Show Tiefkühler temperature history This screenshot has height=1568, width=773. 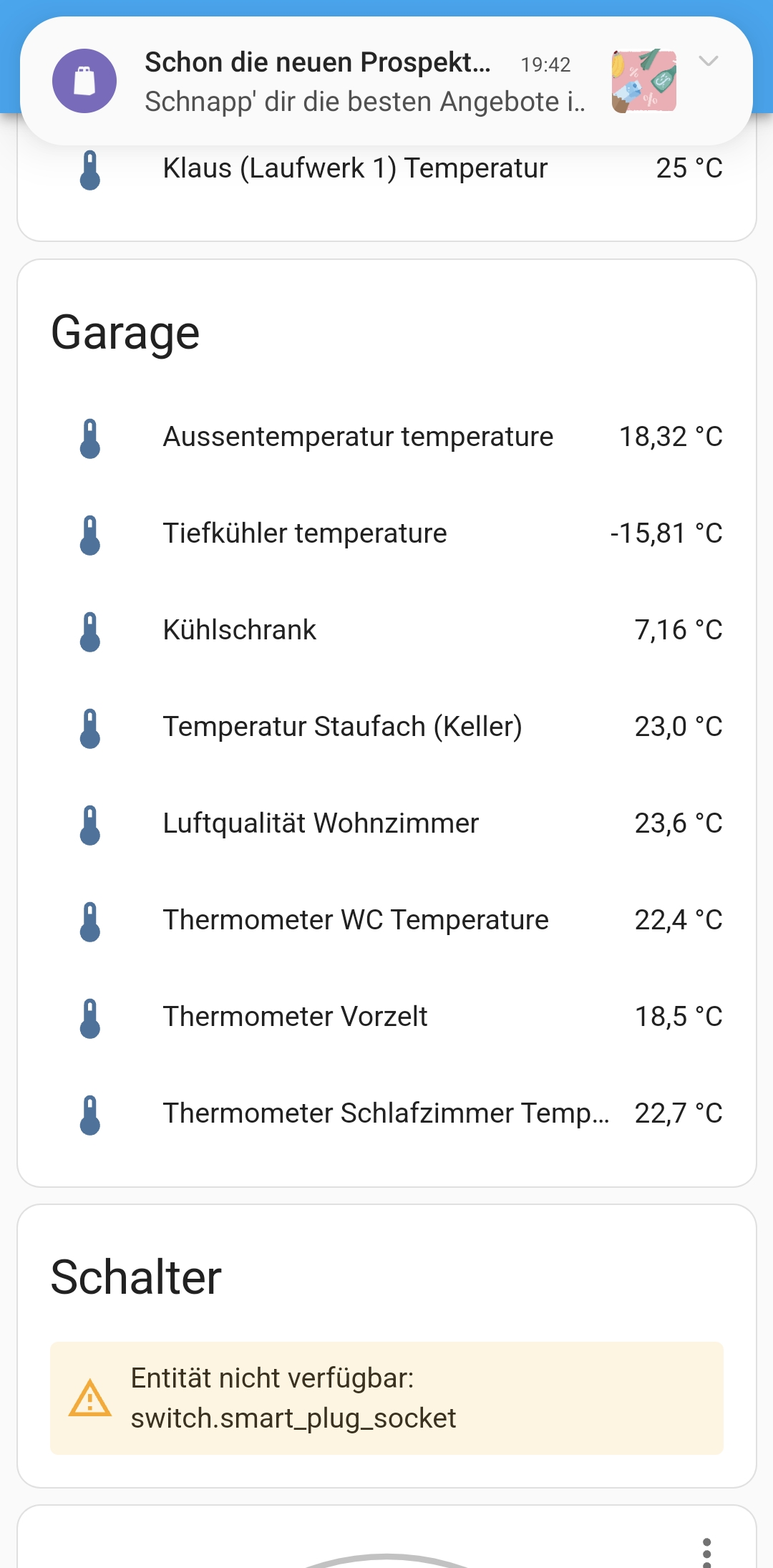point(305,534)
